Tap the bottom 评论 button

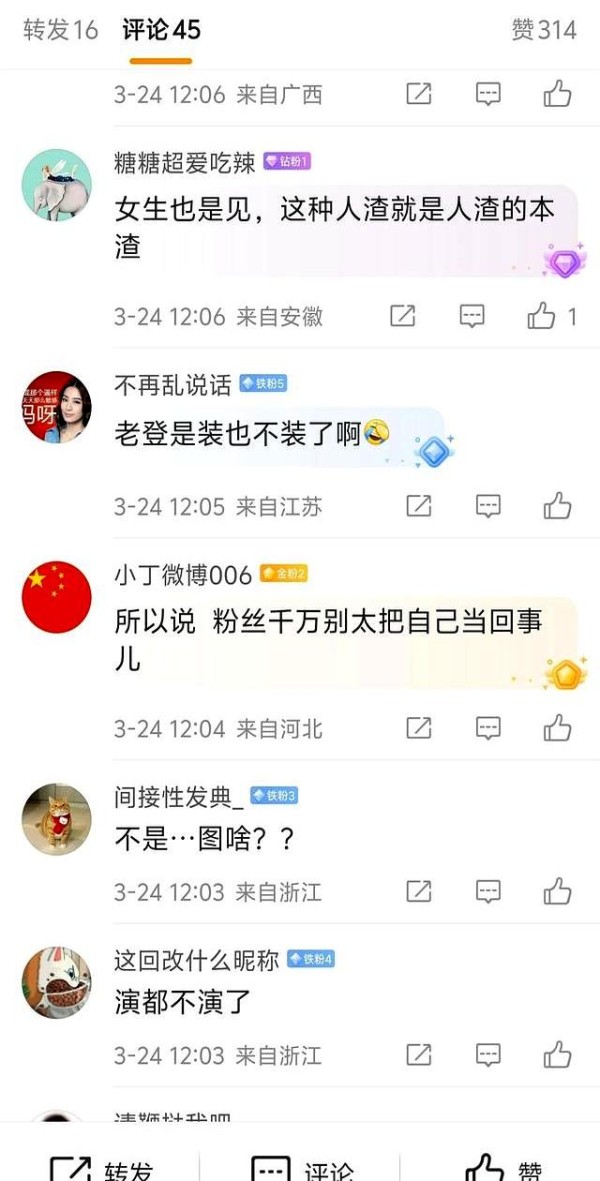coord(302,1166)
